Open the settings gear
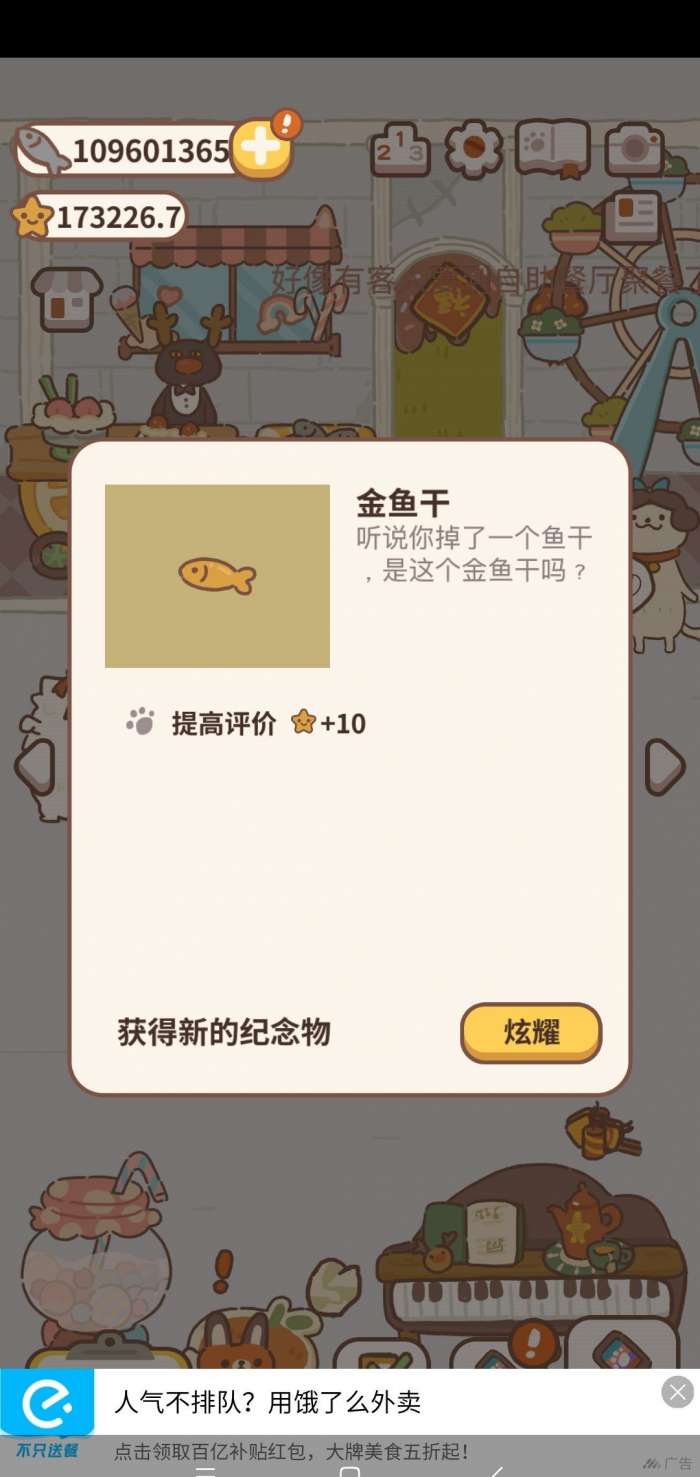The image size is (700, 1477). 473,149
